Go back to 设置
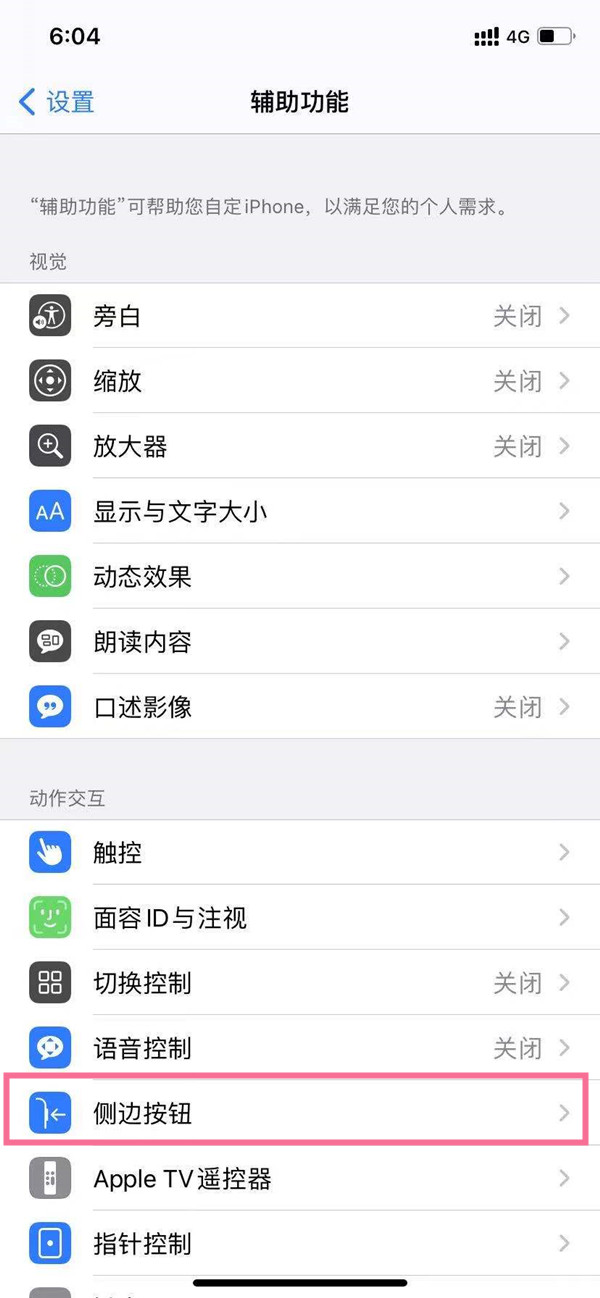Screen dimensions: 600x1298 [57, 101]
